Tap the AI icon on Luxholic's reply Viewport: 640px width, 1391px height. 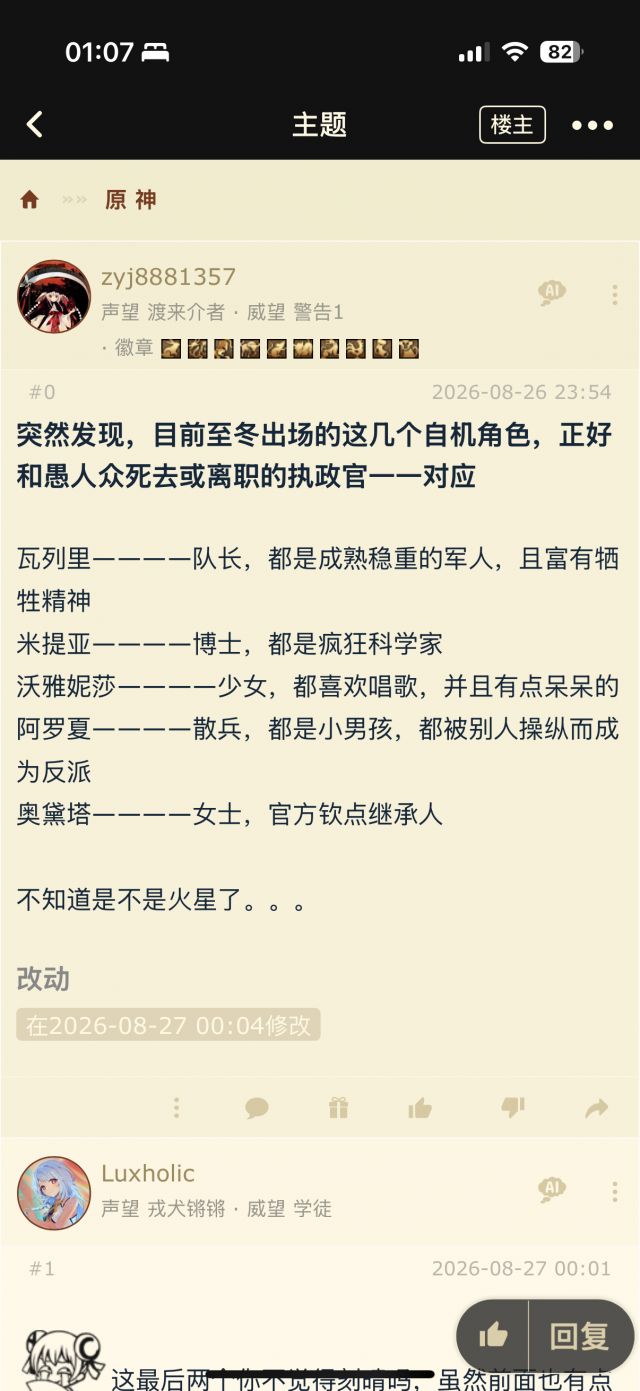pos(552,1188)
